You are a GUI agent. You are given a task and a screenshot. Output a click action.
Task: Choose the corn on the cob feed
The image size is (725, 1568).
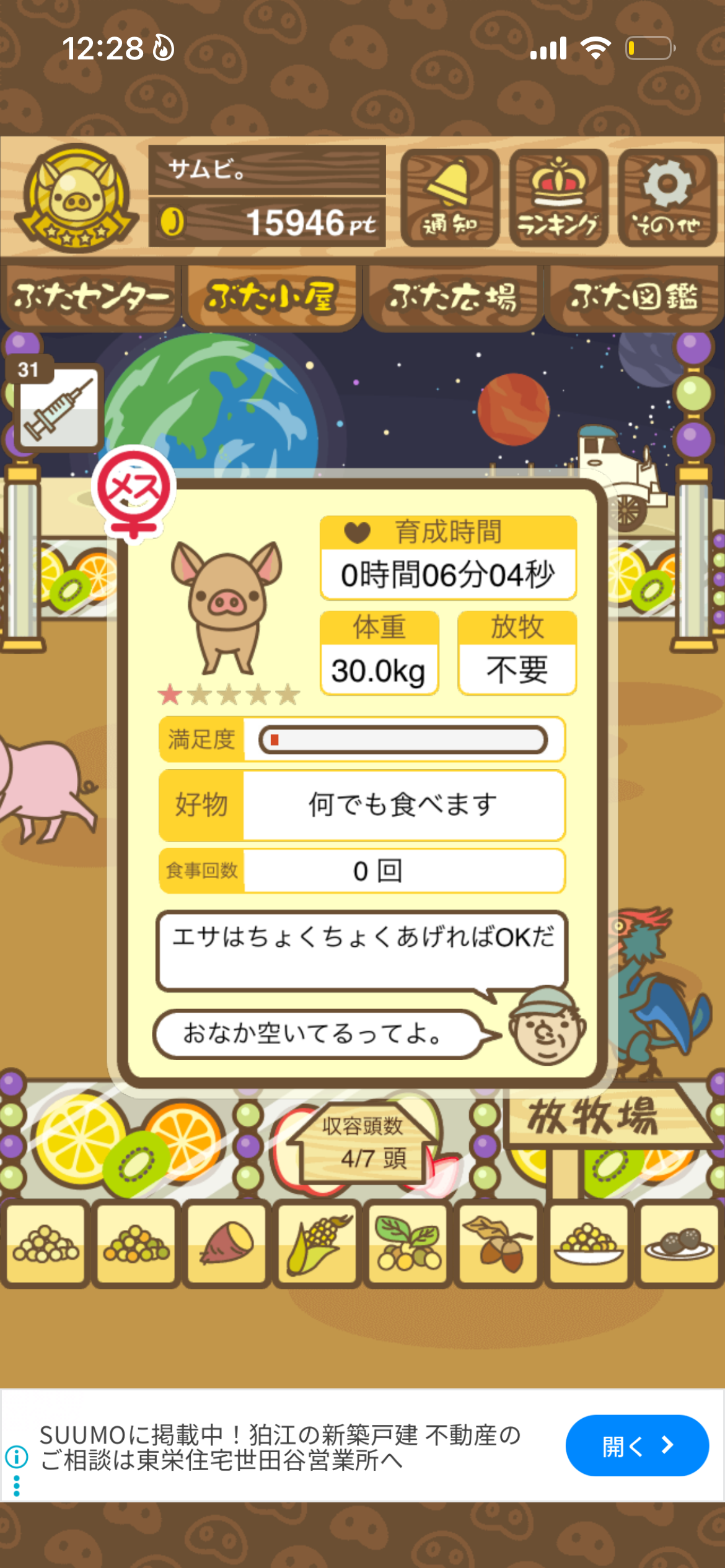[317, 1244]
